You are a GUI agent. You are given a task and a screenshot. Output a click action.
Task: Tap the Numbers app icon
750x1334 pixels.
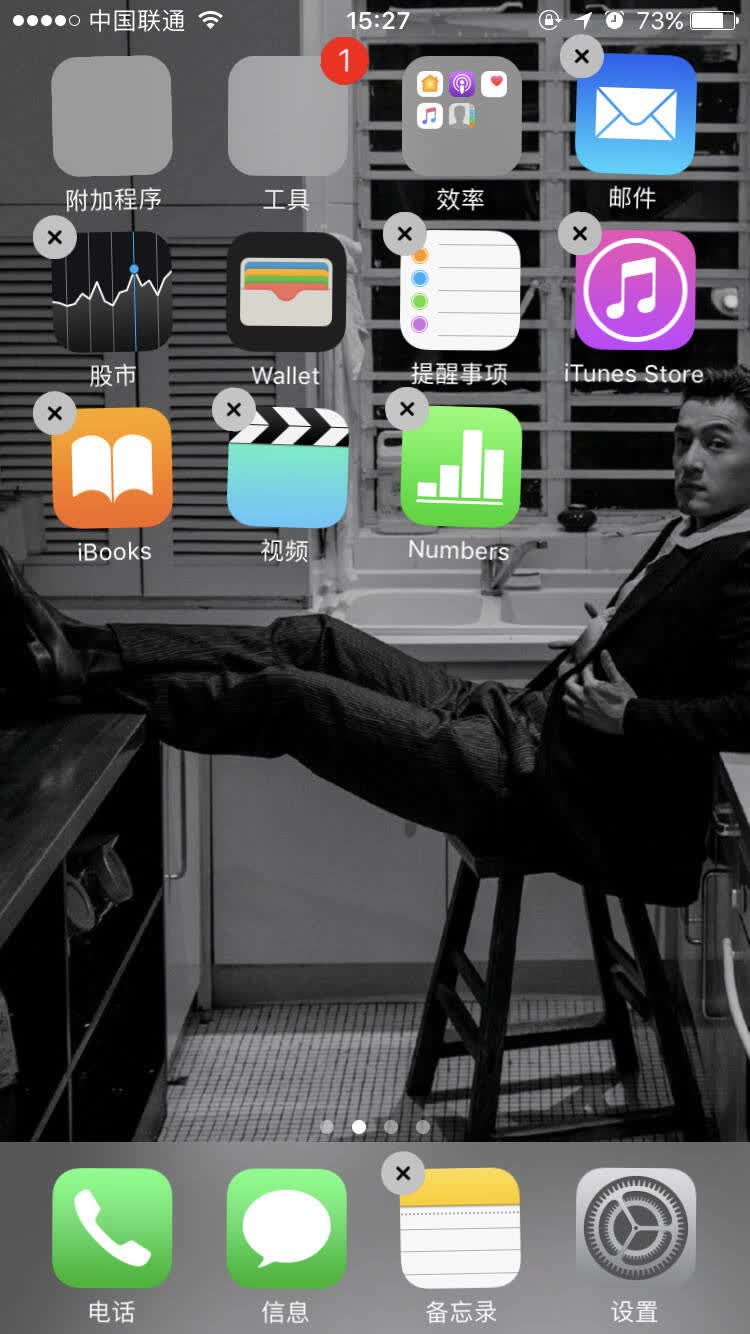pyautogui.click(x=462, y=466)
